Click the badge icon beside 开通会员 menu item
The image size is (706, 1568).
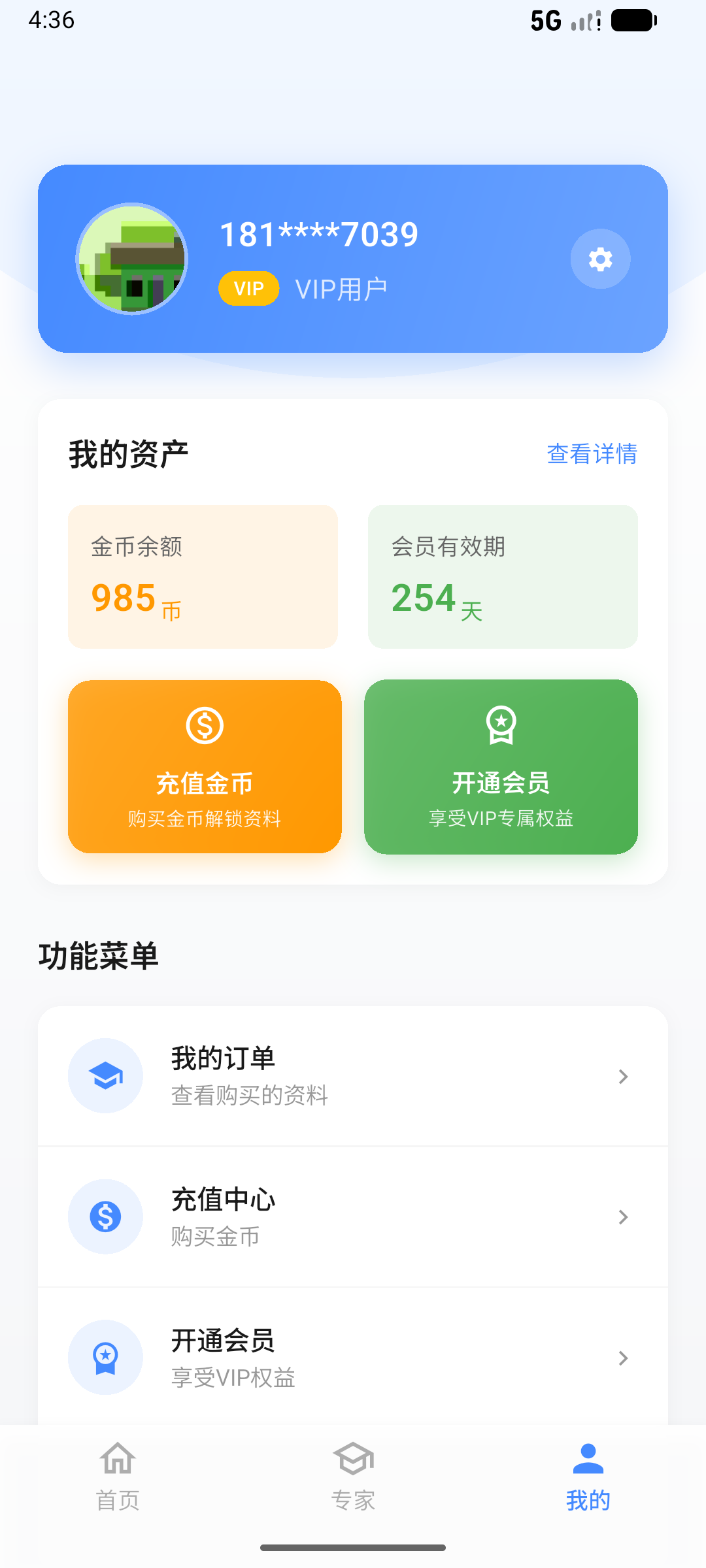click(x=105, y=1357)
